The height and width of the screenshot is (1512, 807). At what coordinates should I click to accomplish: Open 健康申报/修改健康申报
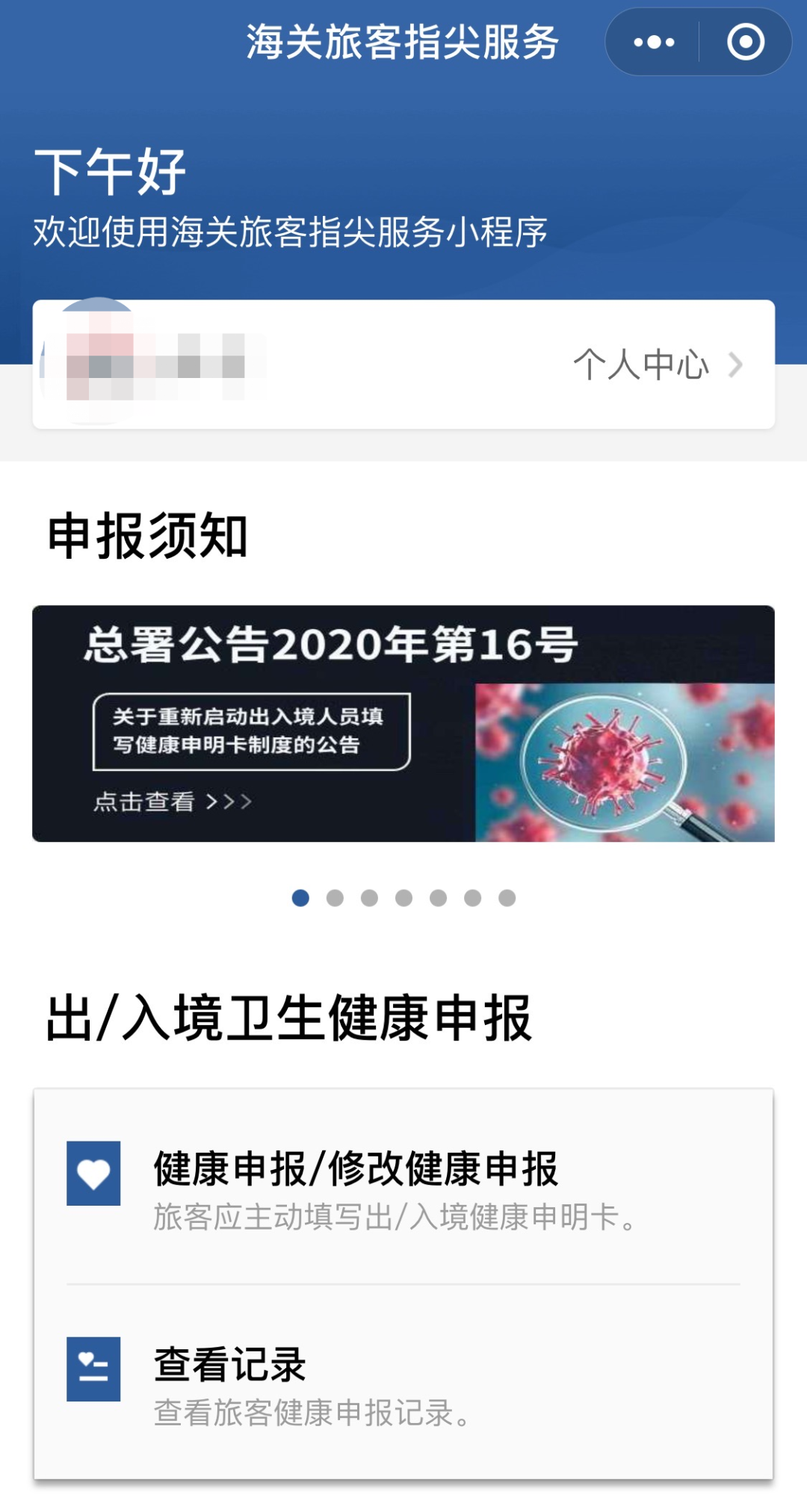pyautogui.click(x=403, y=1188)
